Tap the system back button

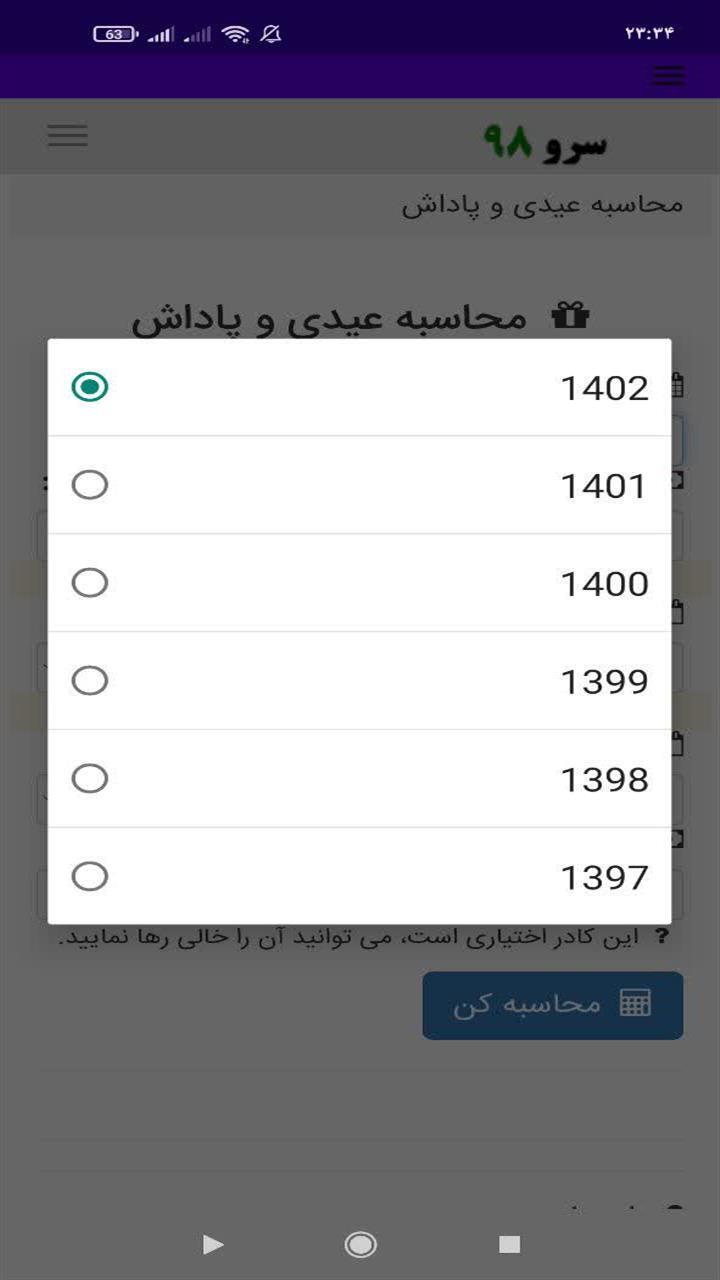click(x=212, y=1244)
